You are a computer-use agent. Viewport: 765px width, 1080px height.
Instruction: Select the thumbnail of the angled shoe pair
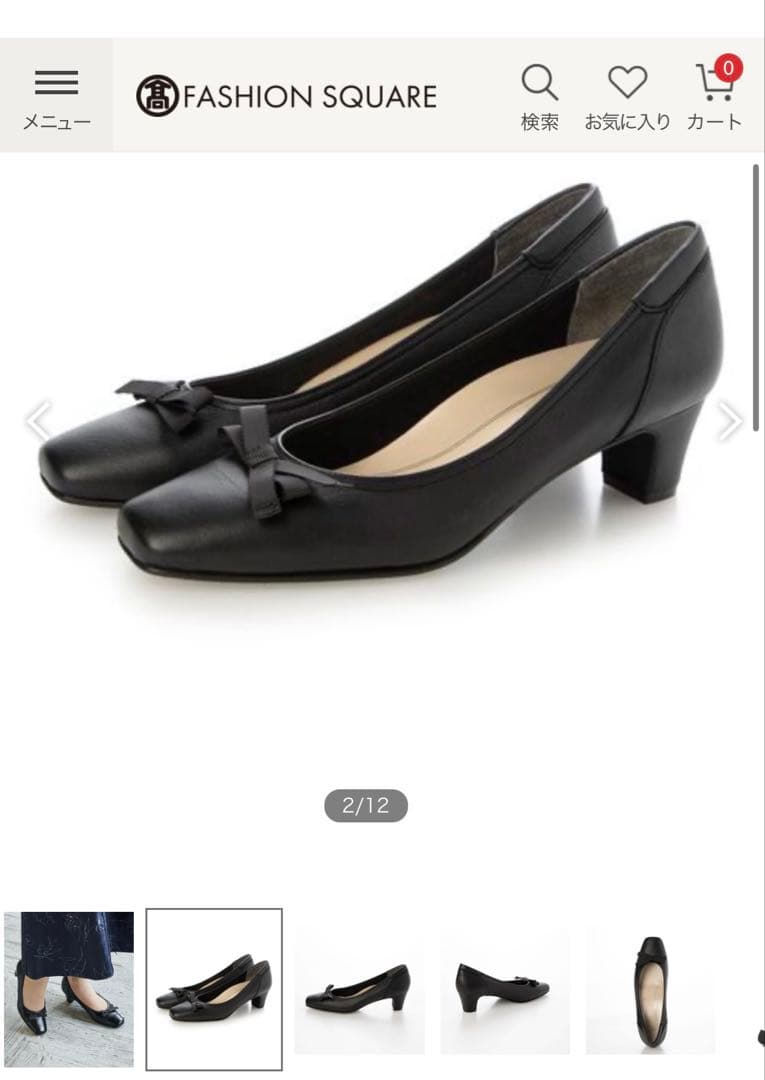coord(214,989)
